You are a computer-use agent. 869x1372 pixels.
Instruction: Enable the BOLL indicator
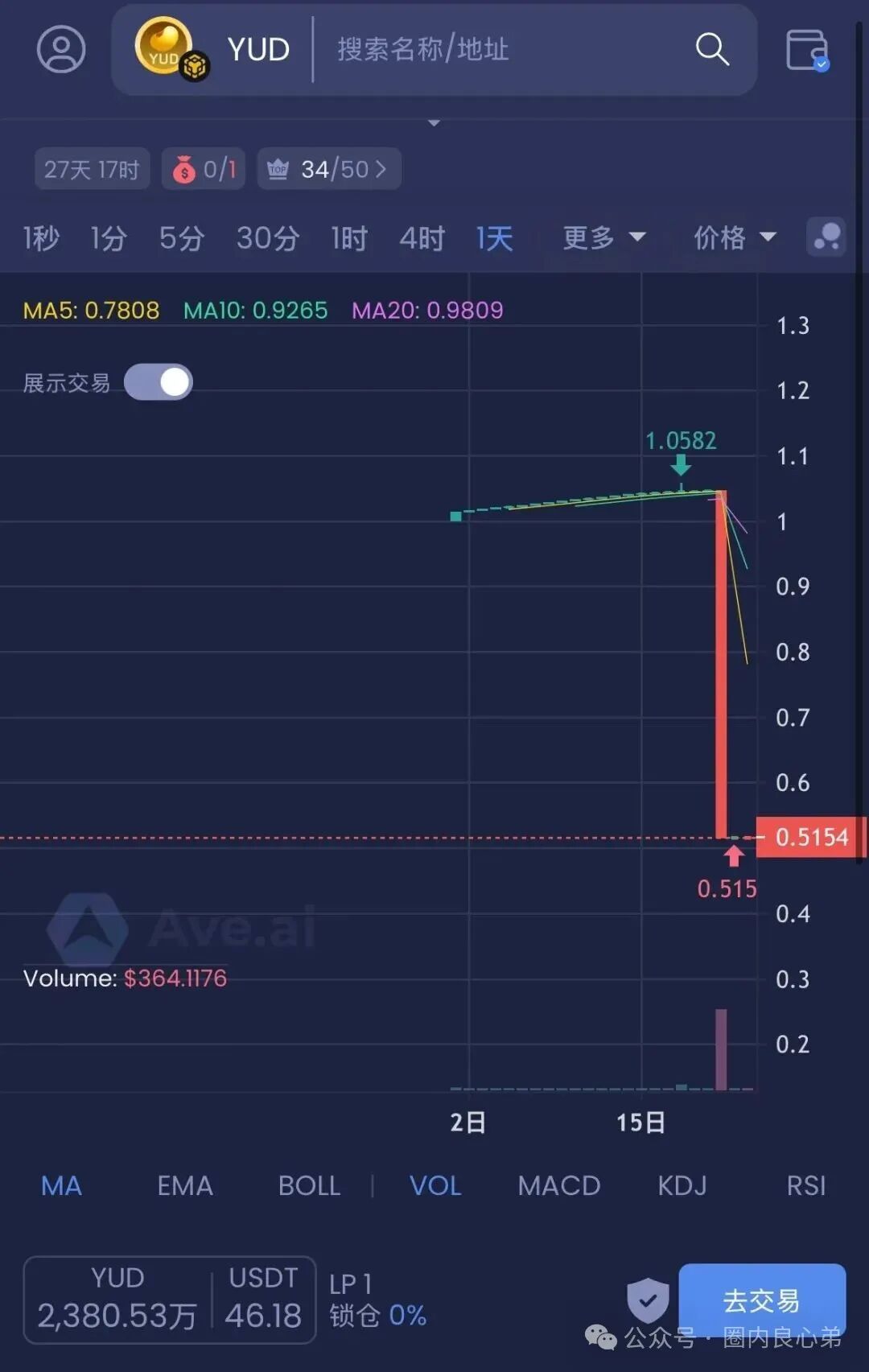pos(309,1185)
